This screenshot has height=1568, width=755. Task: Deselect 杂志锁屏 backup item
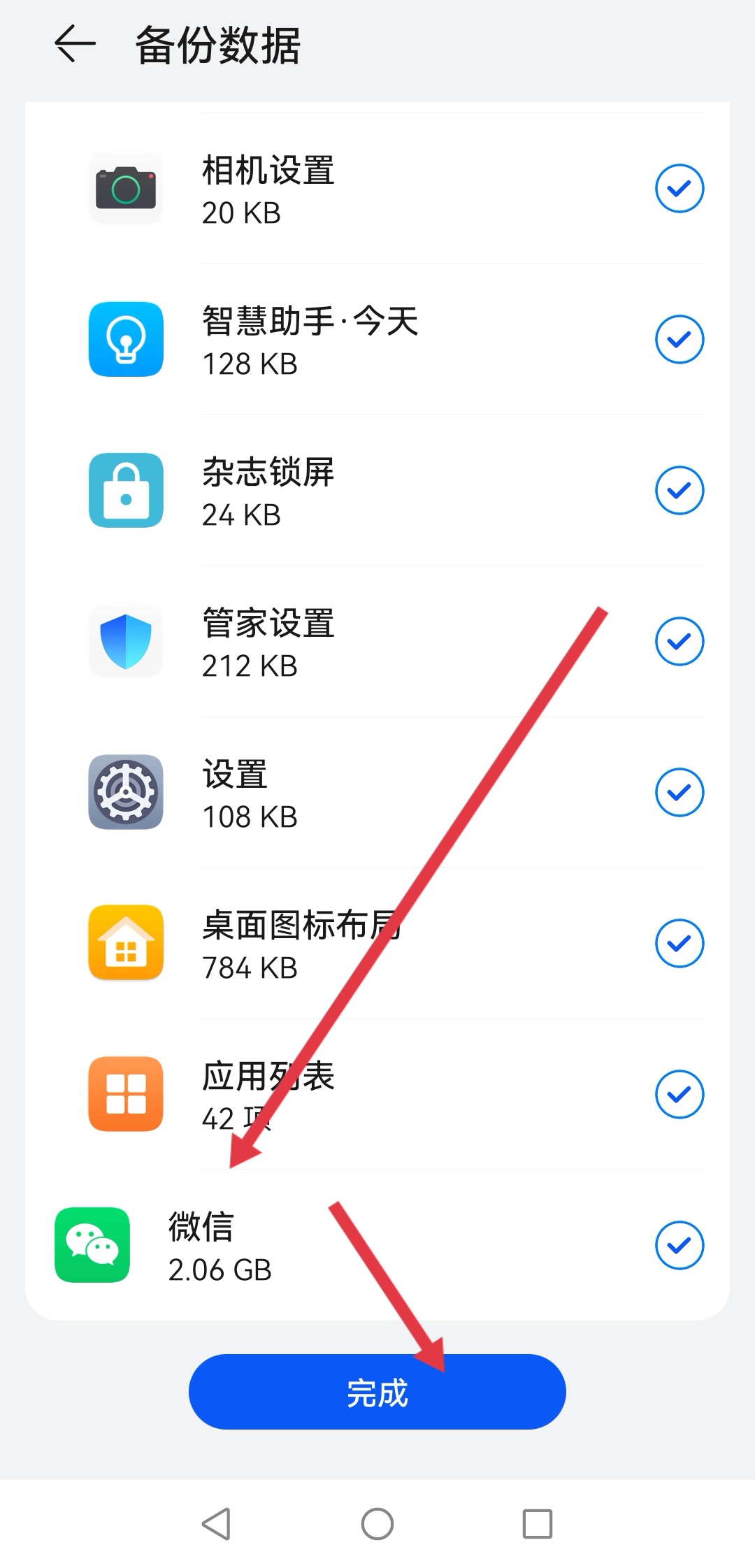pyautogui.click(x=679, y=490)
